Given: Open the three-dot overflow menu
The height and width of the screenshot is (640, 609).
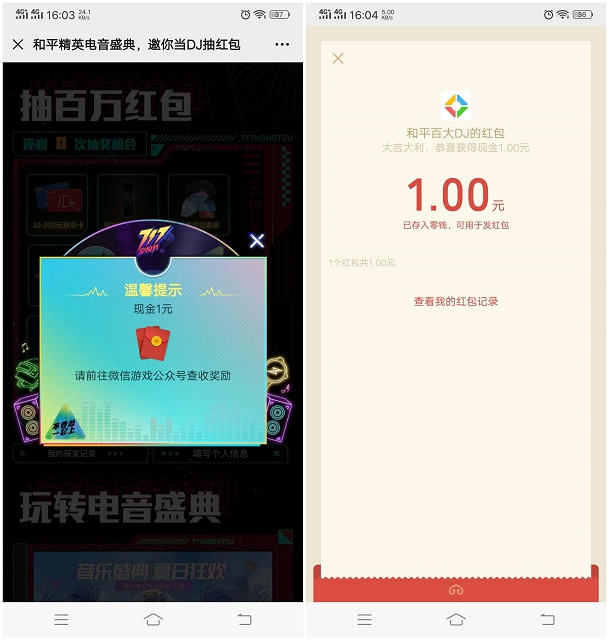Looking at the screenshot, I should click(282, 45).
